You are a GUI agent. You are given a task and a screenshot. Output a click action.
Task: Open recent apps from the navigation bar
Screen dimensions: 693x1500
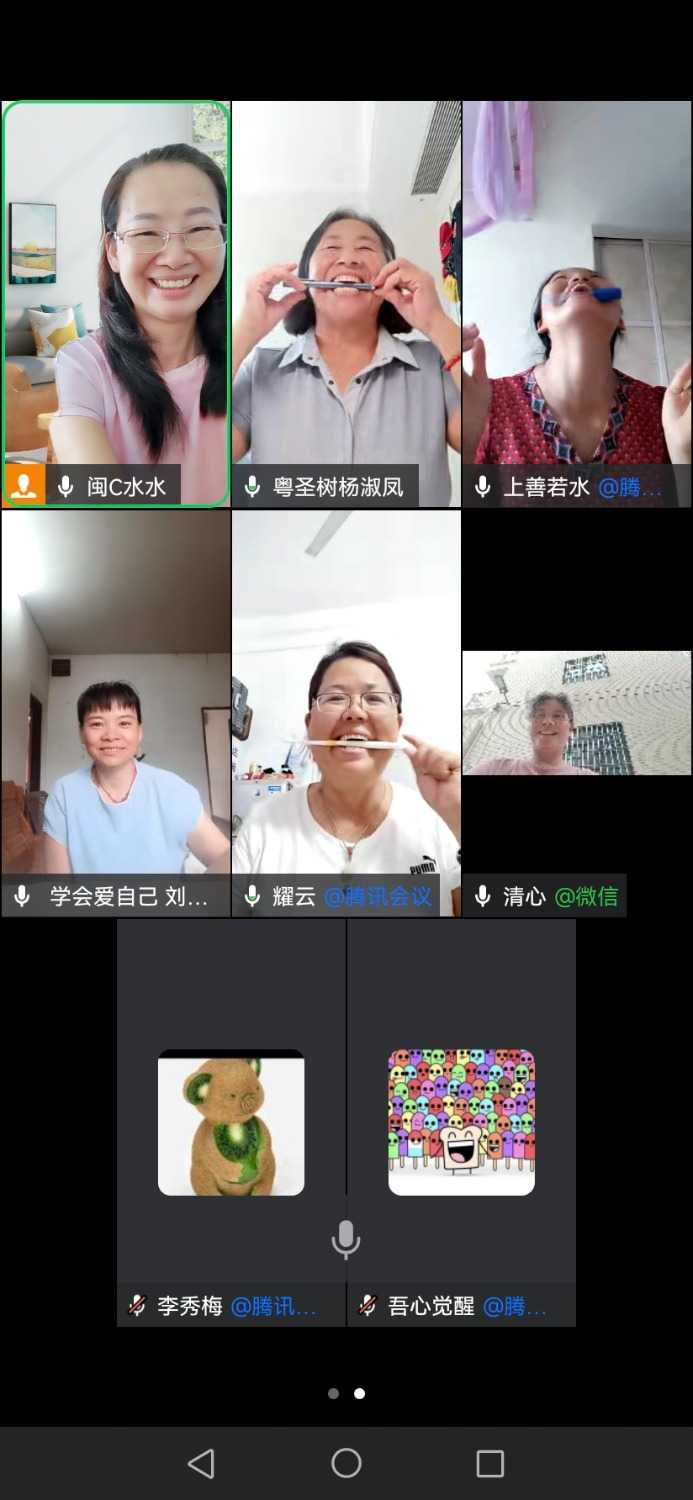(x=490, y=1464)
